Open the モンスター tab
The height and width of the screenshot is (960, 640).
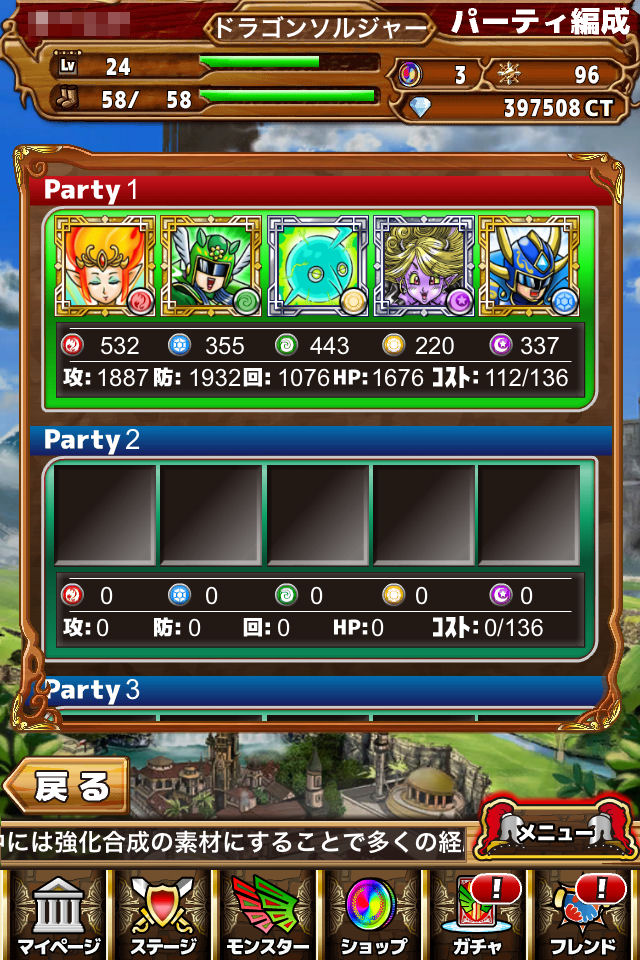(265, 914)
